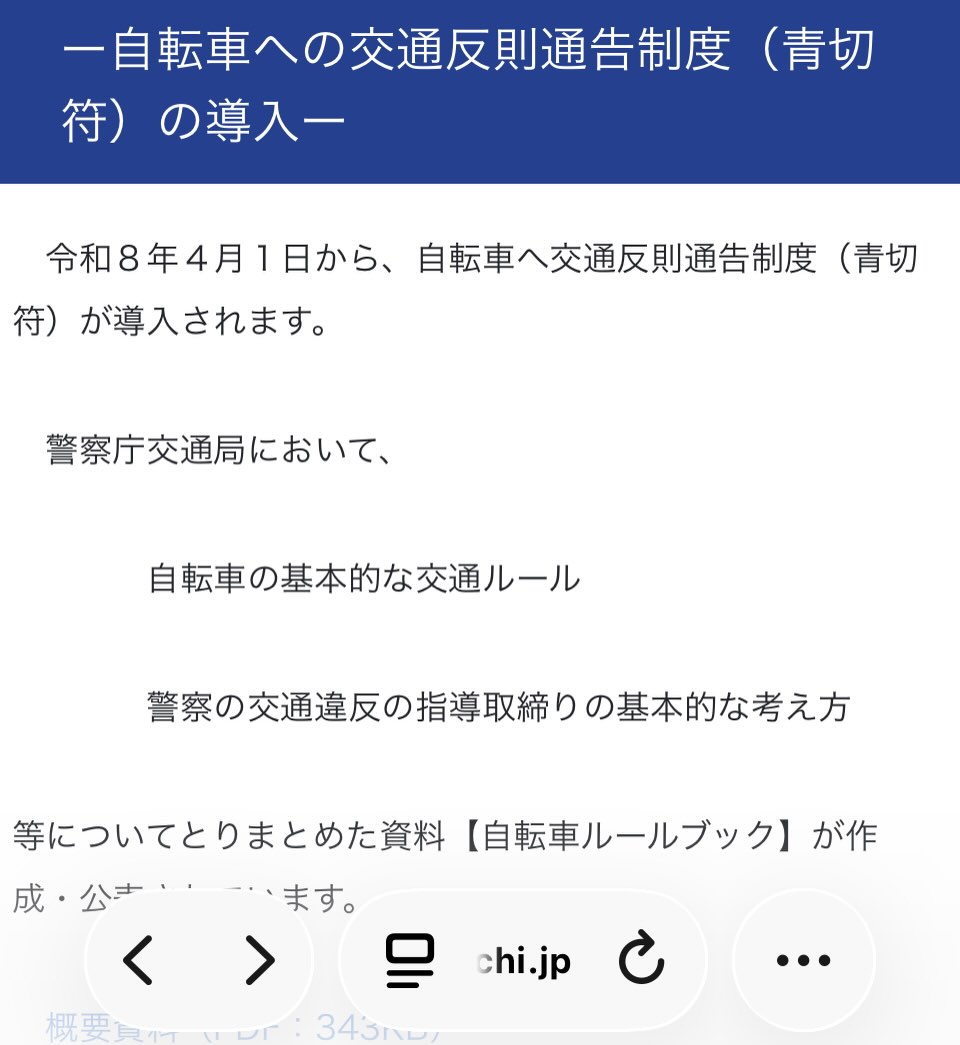
Task: Go back to the previous page
Action: [138, 961]
